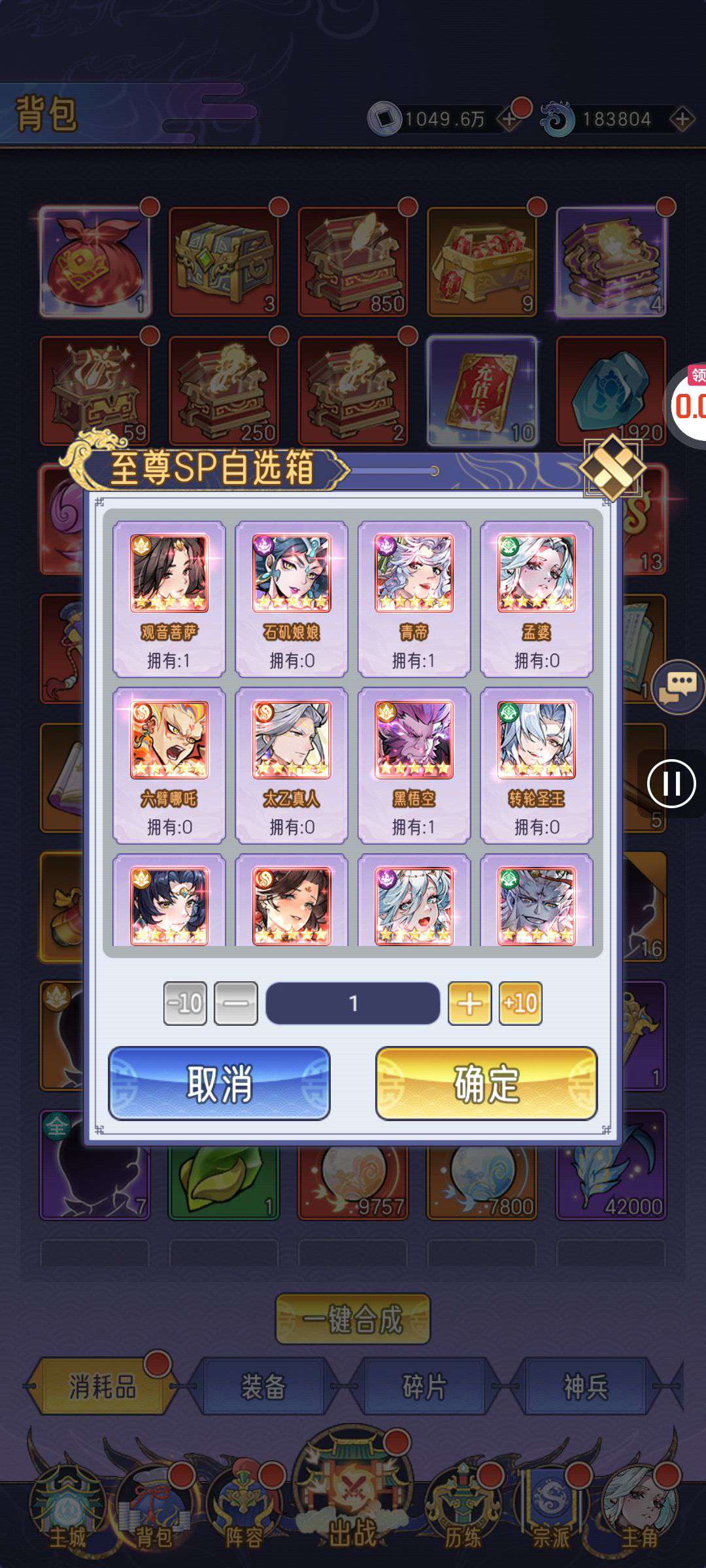Select the 石矶娘娘 hero card
Viewport: 706px width, 1568px height.
pyautogui.click(x=292, y=597)
